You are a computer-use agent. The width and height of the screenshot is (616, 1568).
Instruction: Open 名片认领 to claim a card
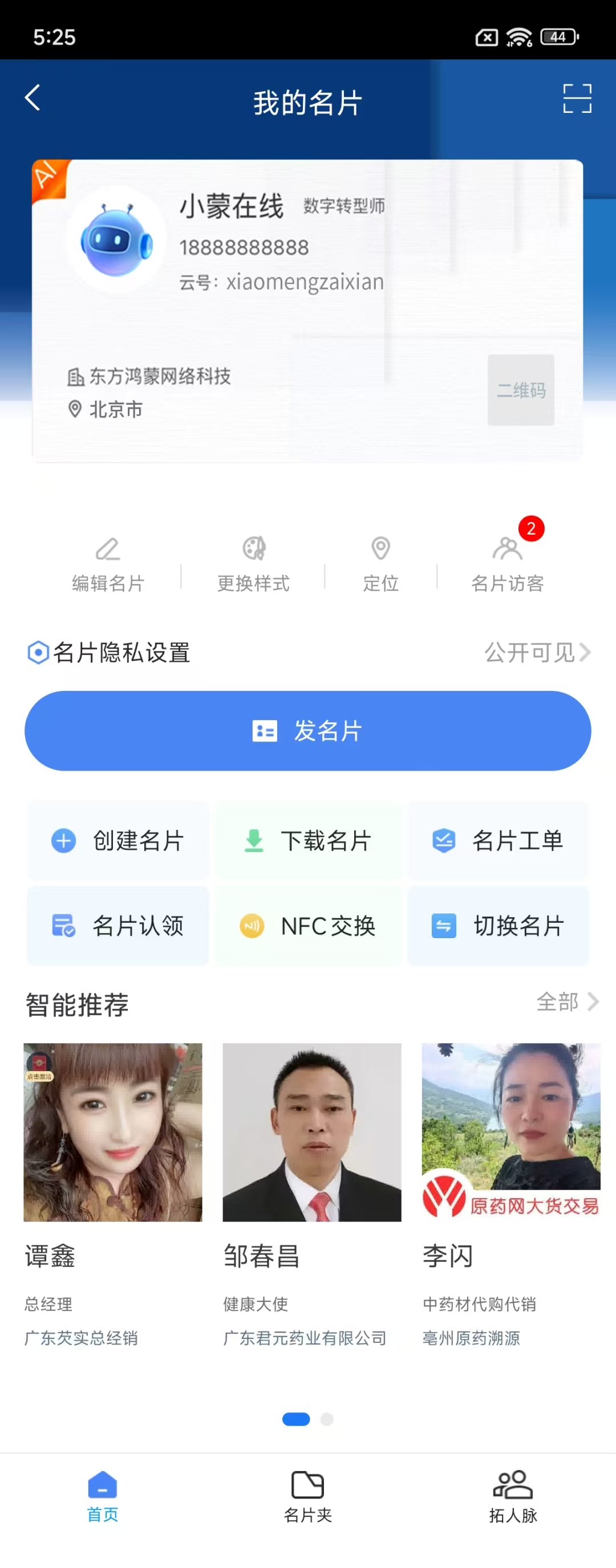(x=118, y=926)
